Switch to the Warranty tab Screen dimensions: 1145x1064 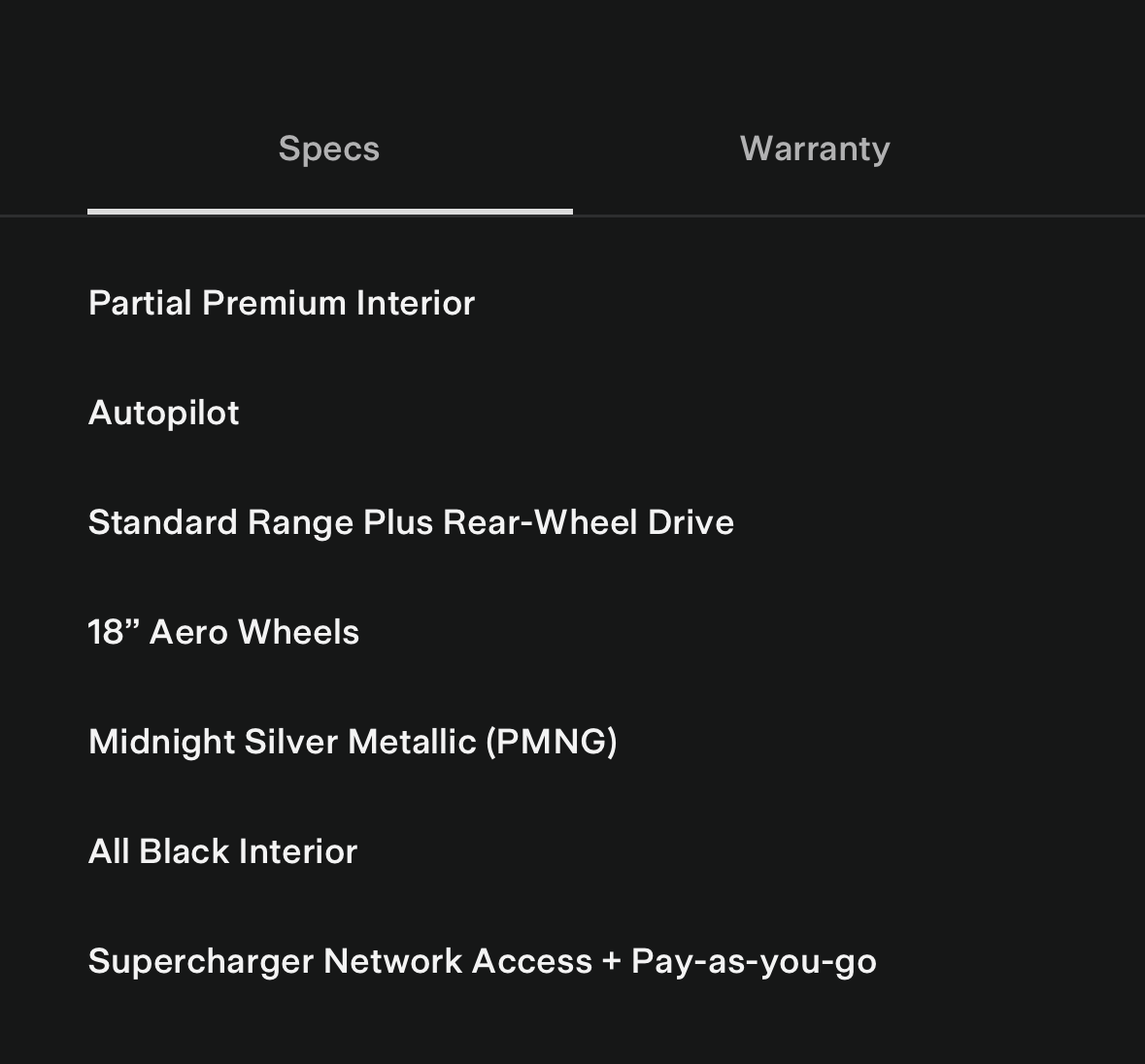814,149
